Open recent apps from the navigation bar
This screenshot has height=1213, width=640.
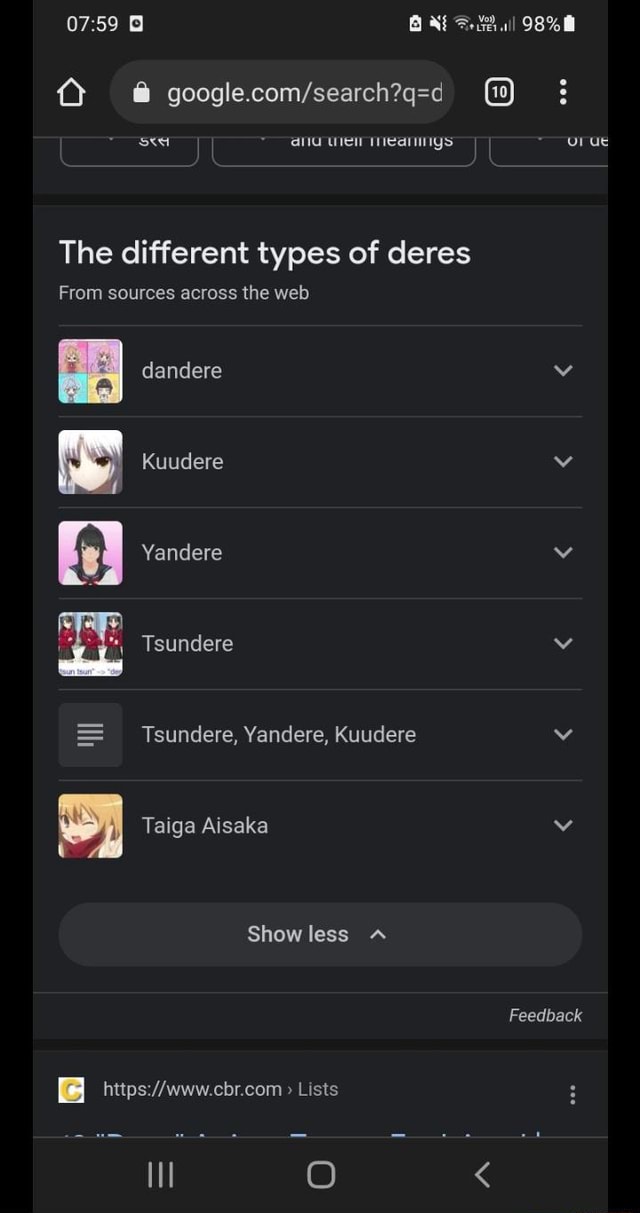160,1174
